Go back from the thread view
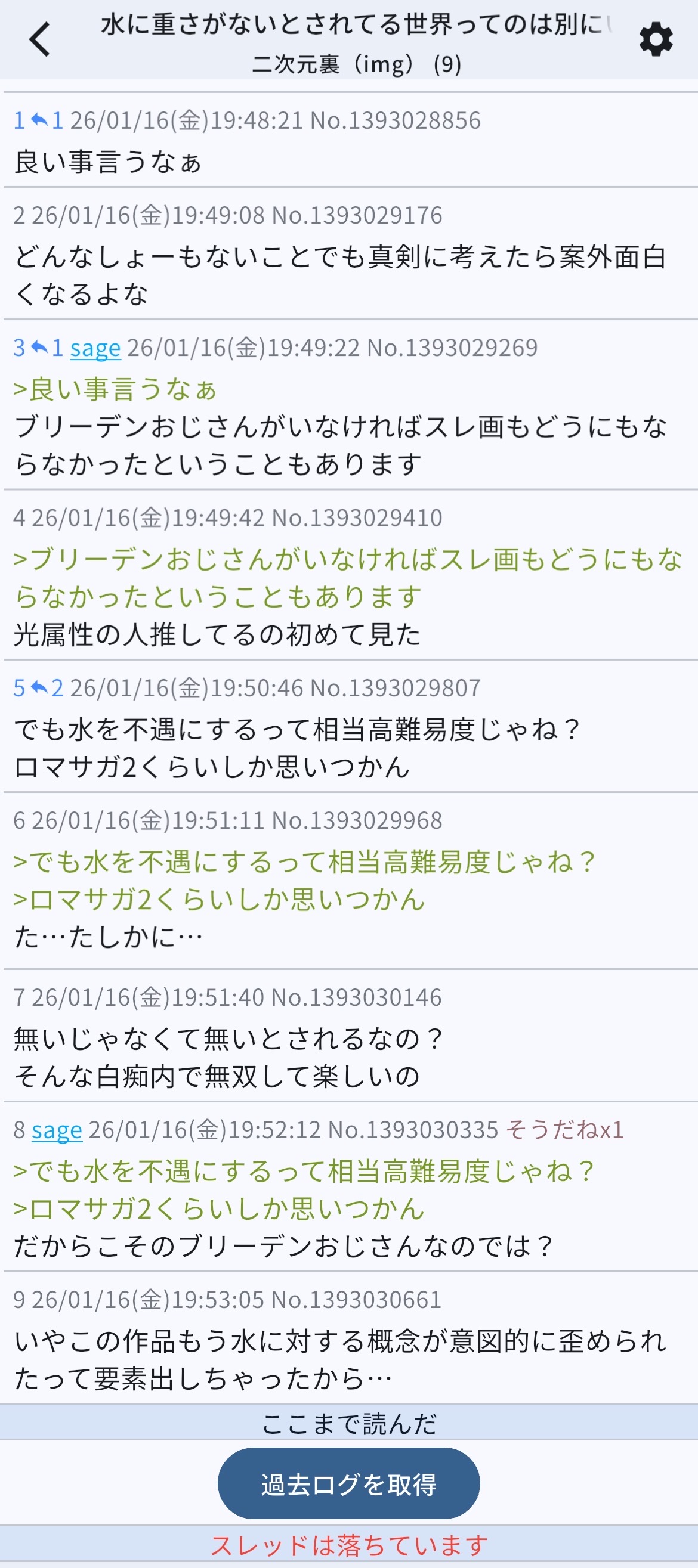 (40, 40)
